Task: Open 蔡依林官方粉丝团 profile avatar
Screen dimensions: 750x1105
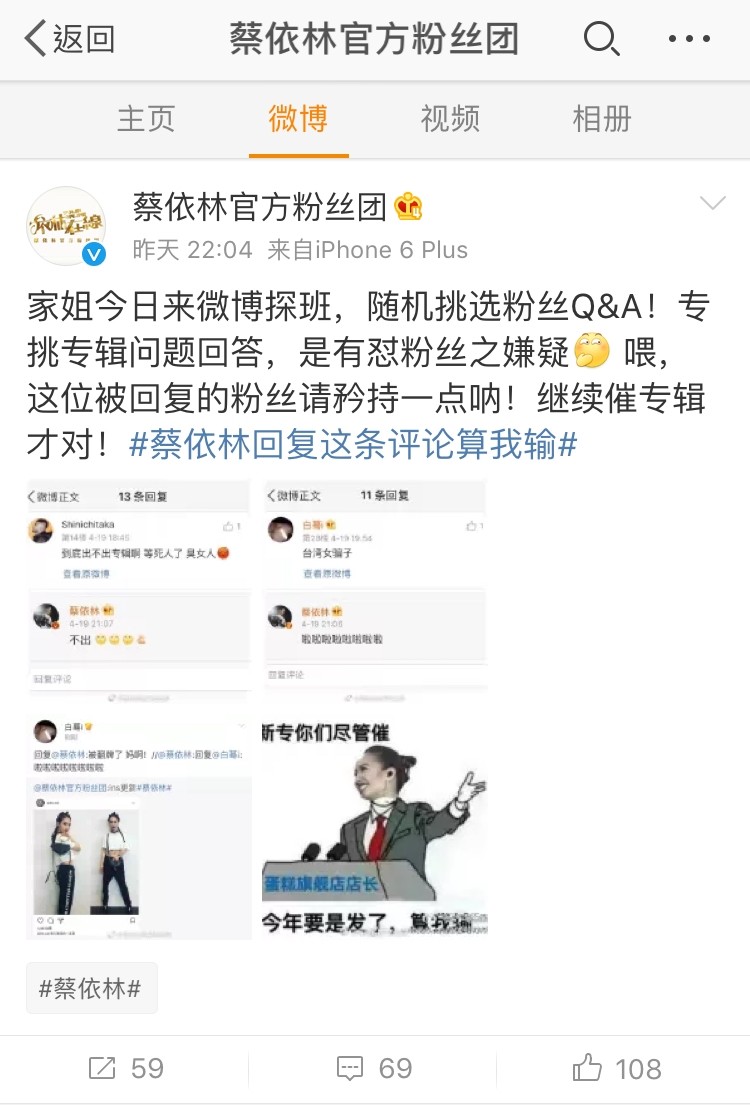Action: [x=66, y=226]
